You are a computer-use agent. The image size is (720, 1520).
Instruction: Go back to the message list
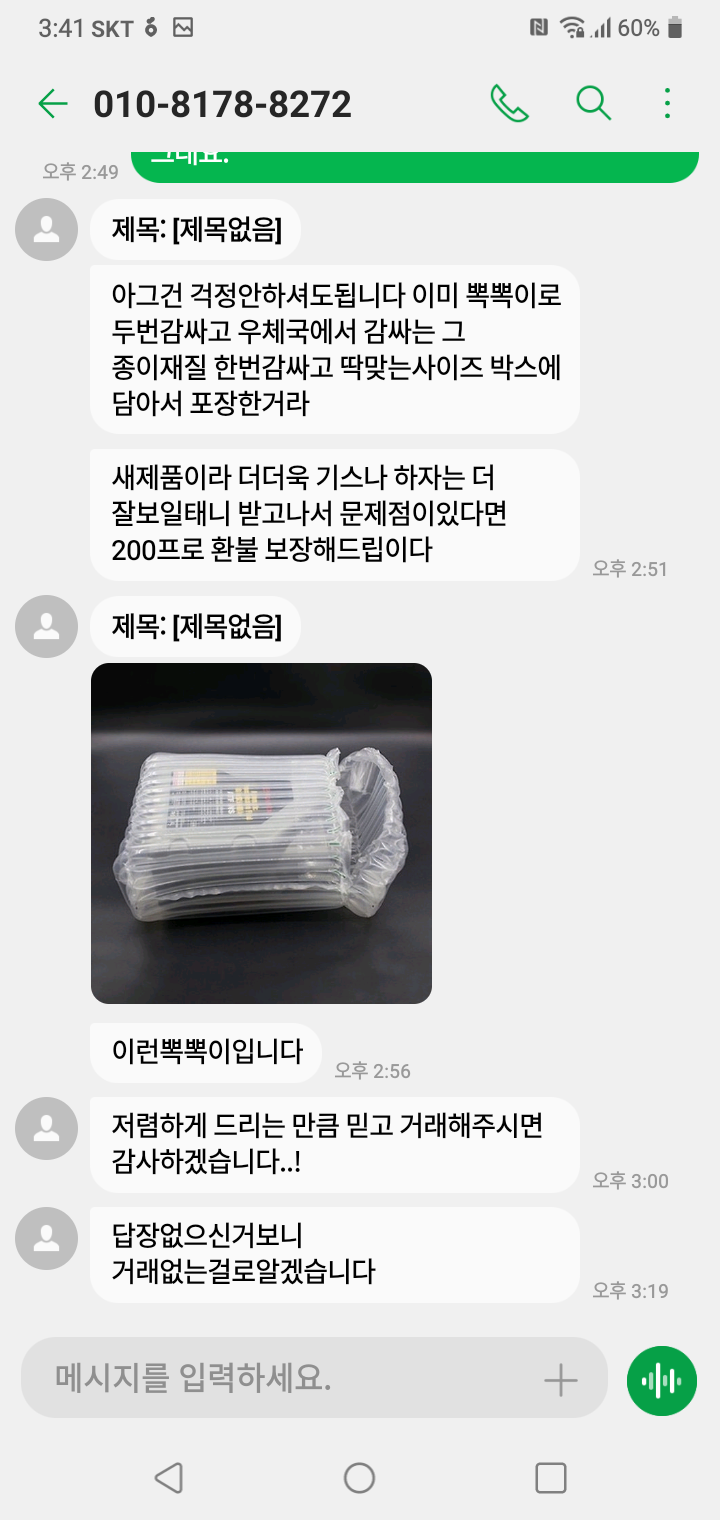point(52,103)
